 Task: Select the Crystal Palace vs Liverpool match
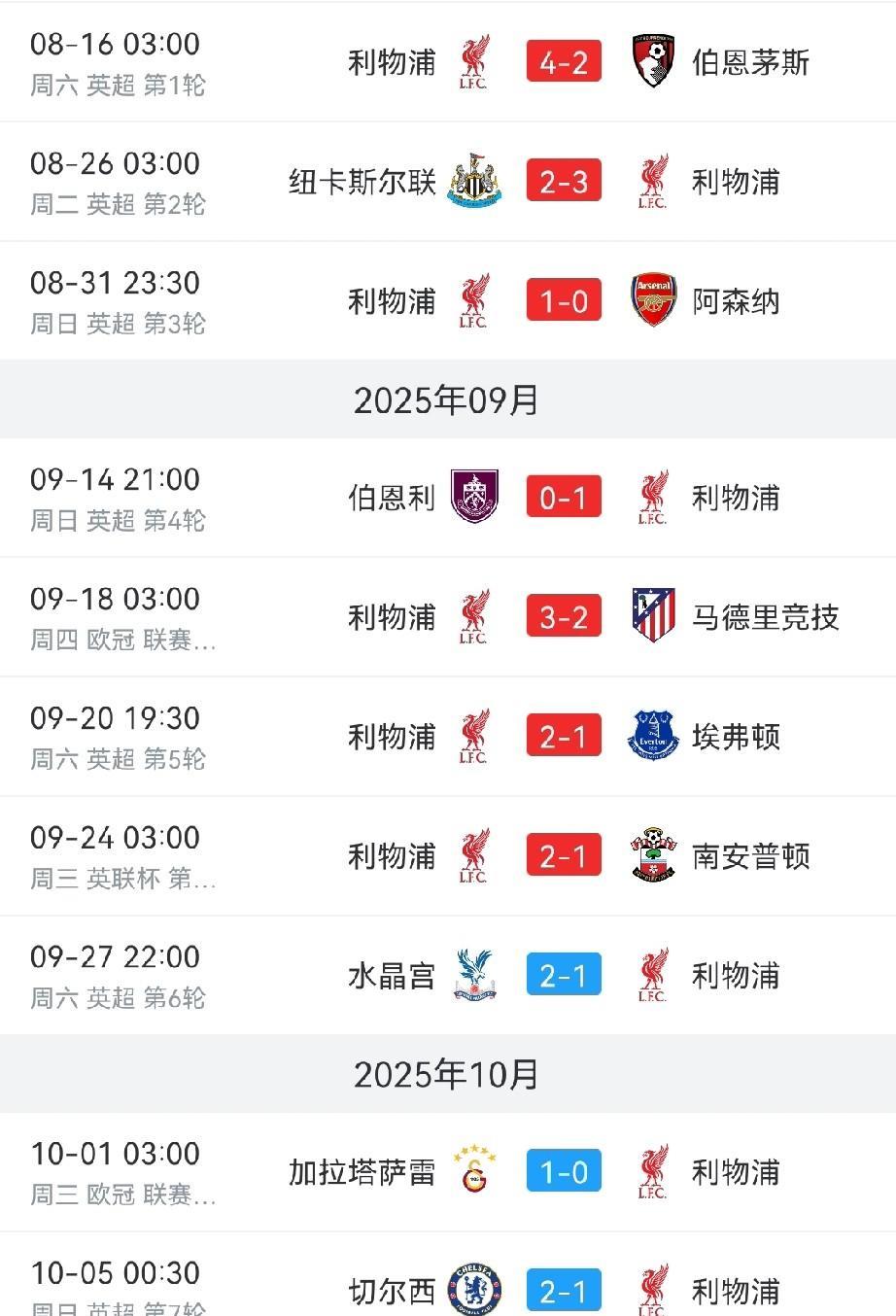tap(564, 976)
